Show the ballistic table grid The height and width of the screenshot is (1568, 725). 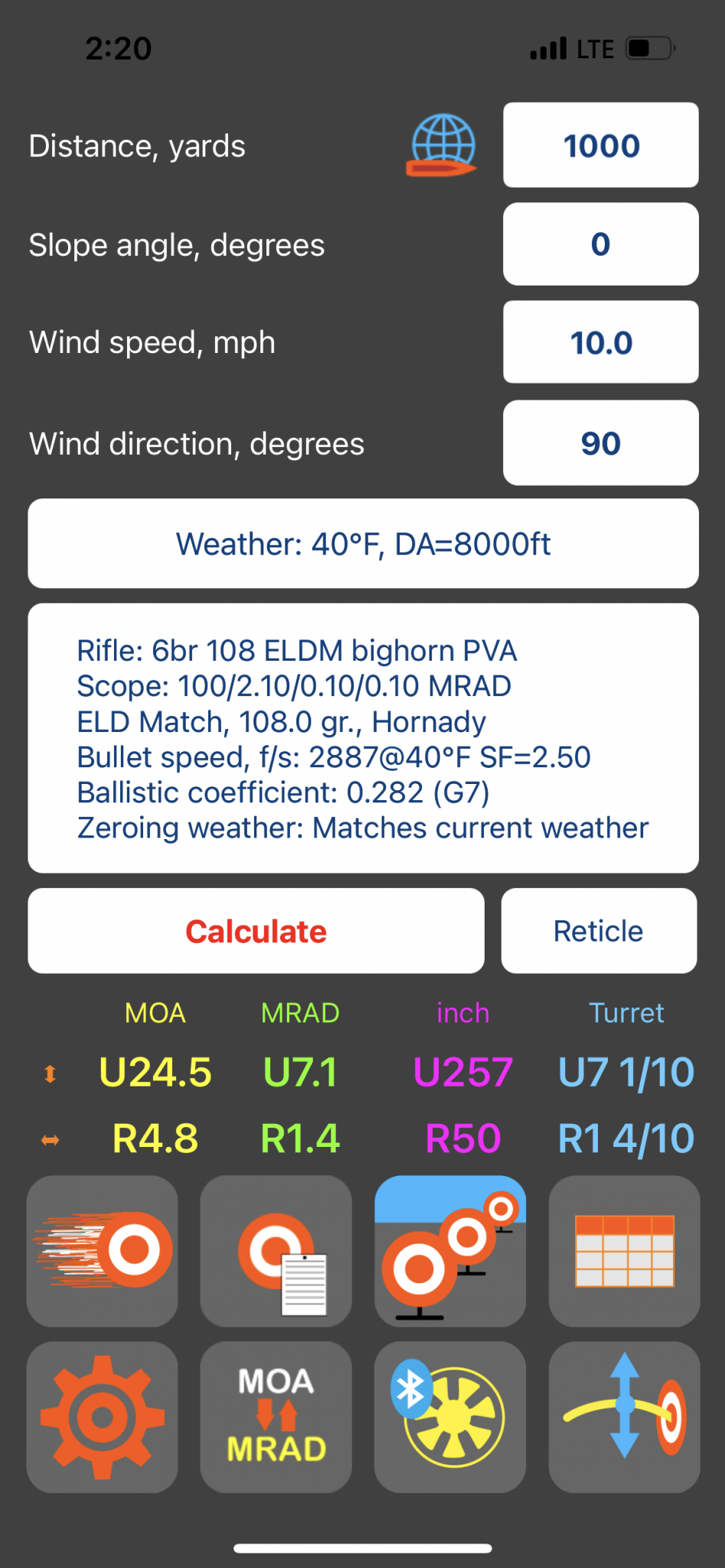624,1251
